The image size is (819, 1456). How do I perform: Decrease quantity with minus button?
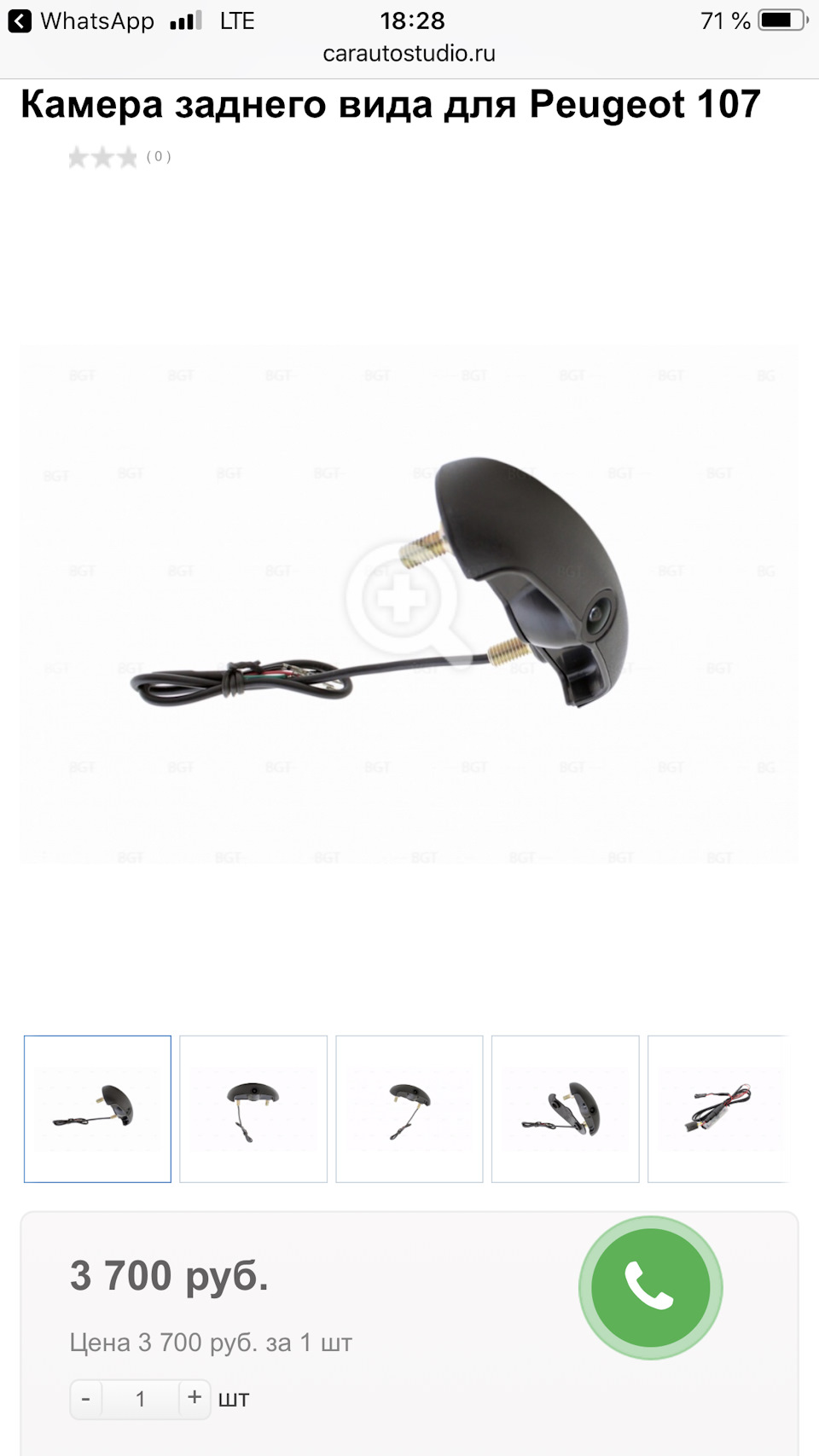tap(86, 1400)
